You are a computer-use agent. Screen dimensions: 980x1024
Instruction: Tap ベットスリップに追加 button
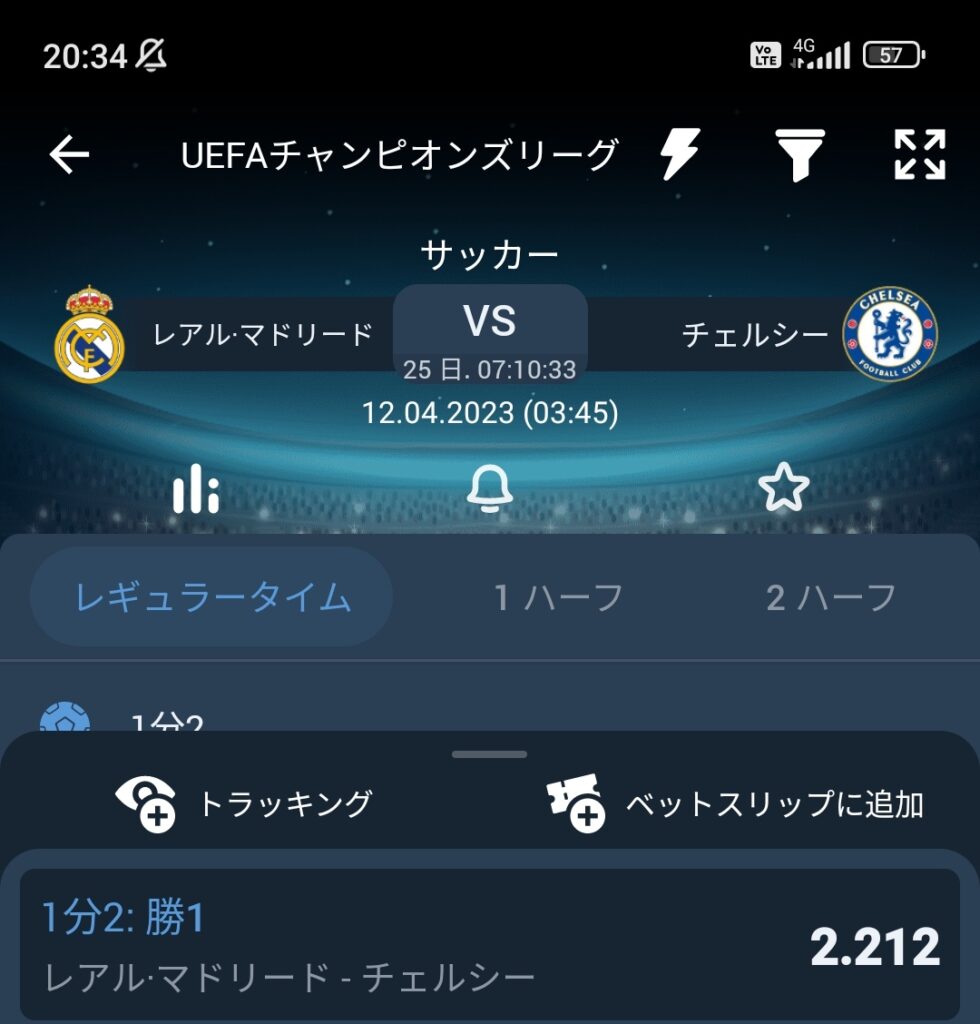tap(735, 803)
